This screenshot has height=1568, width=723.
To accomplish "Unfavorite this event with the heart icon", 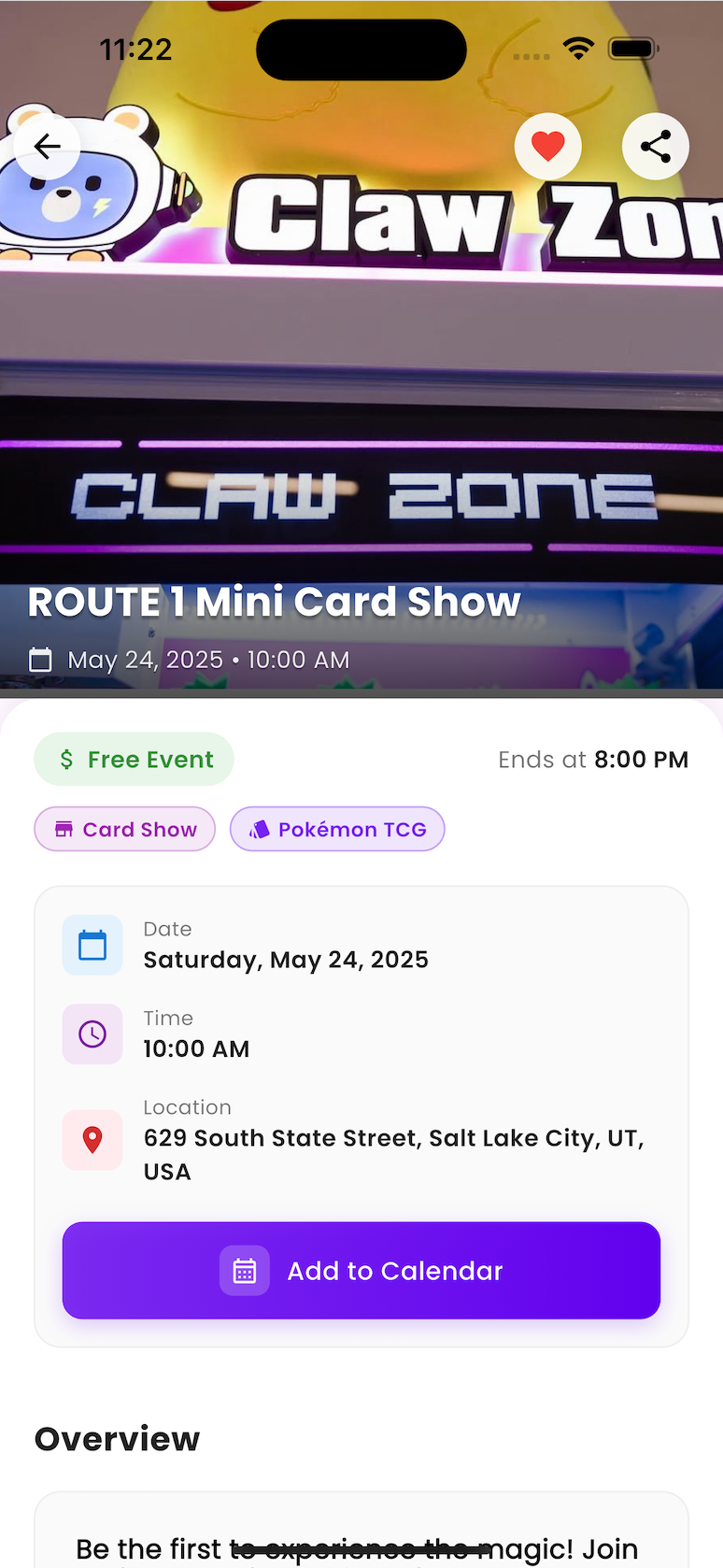I will pyautogui.click(x=548, y=147).
